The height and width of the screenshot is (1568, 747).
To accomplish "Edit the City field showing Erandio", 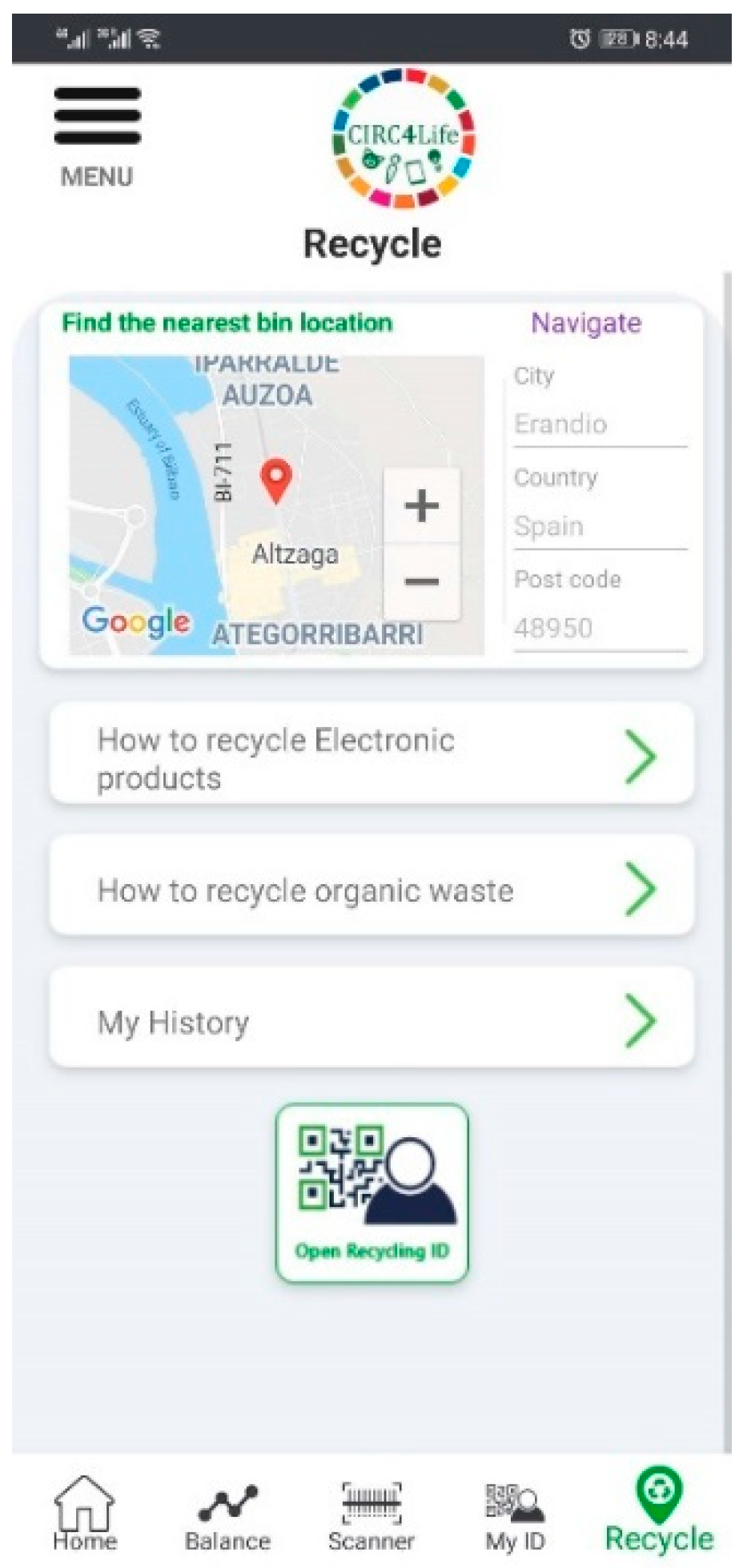I will (596, 424).
